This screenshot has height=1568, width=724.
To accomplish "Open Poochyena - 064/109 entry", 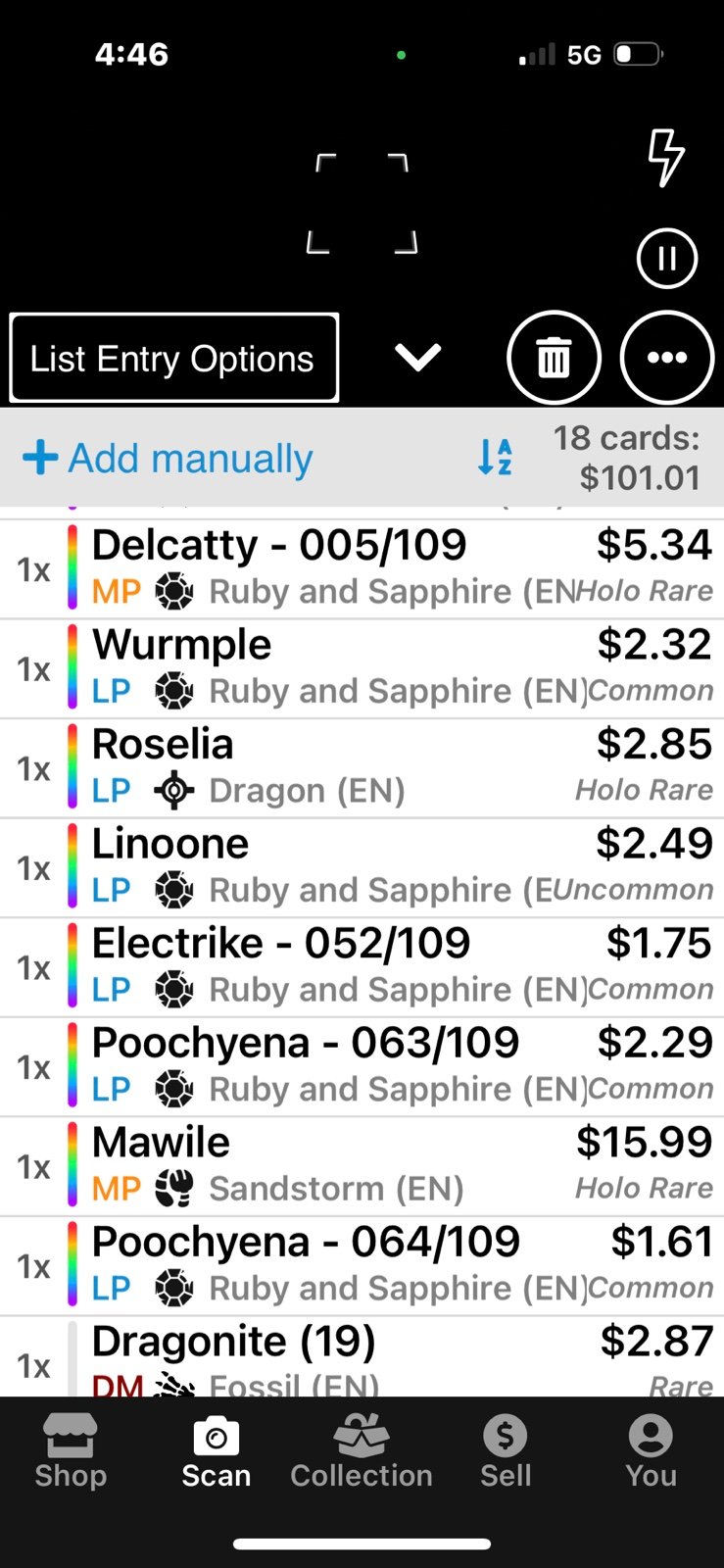I will click(362, 1266).
